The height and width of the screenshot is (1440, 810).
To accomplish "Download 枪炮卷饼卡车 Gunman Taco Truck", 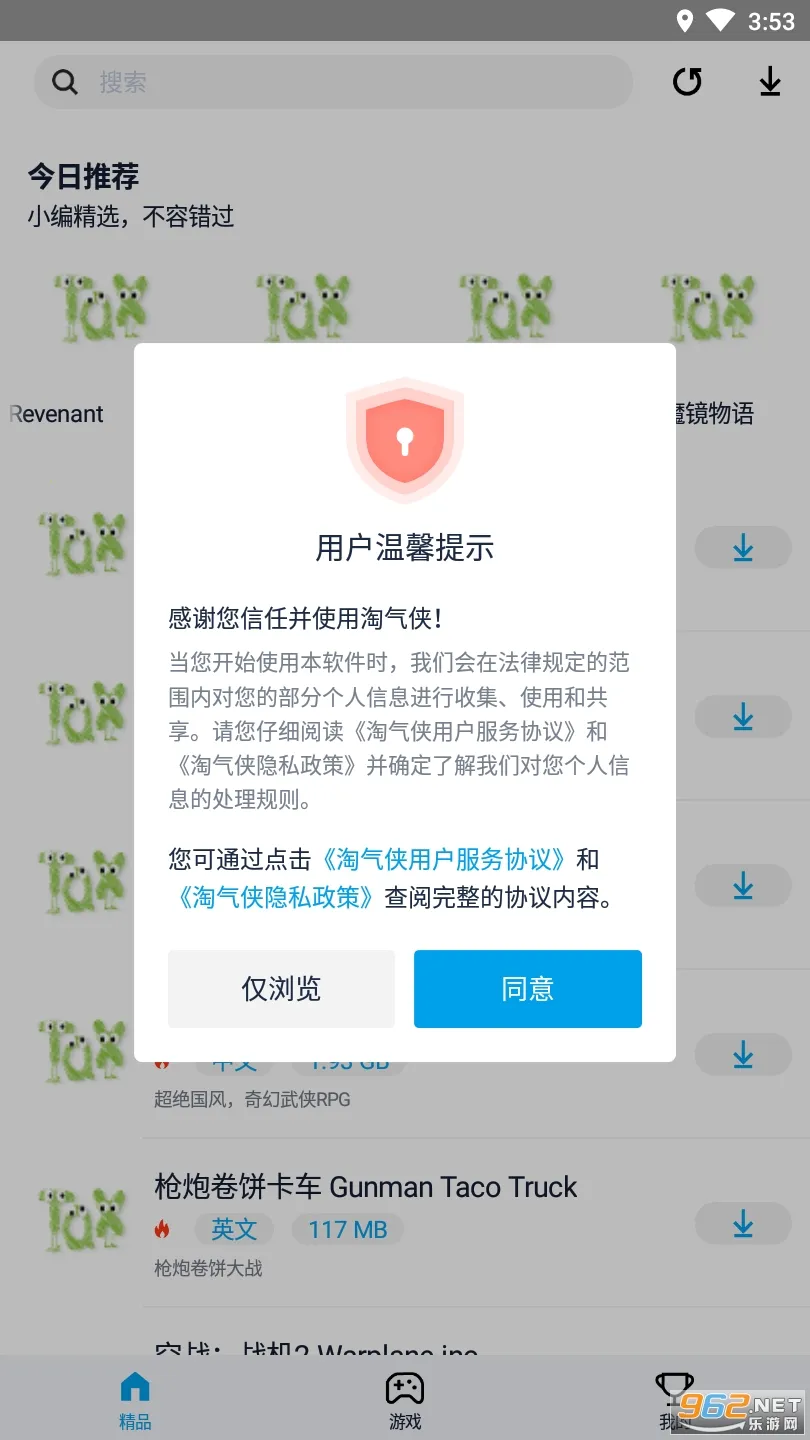I will point(742,1223).
